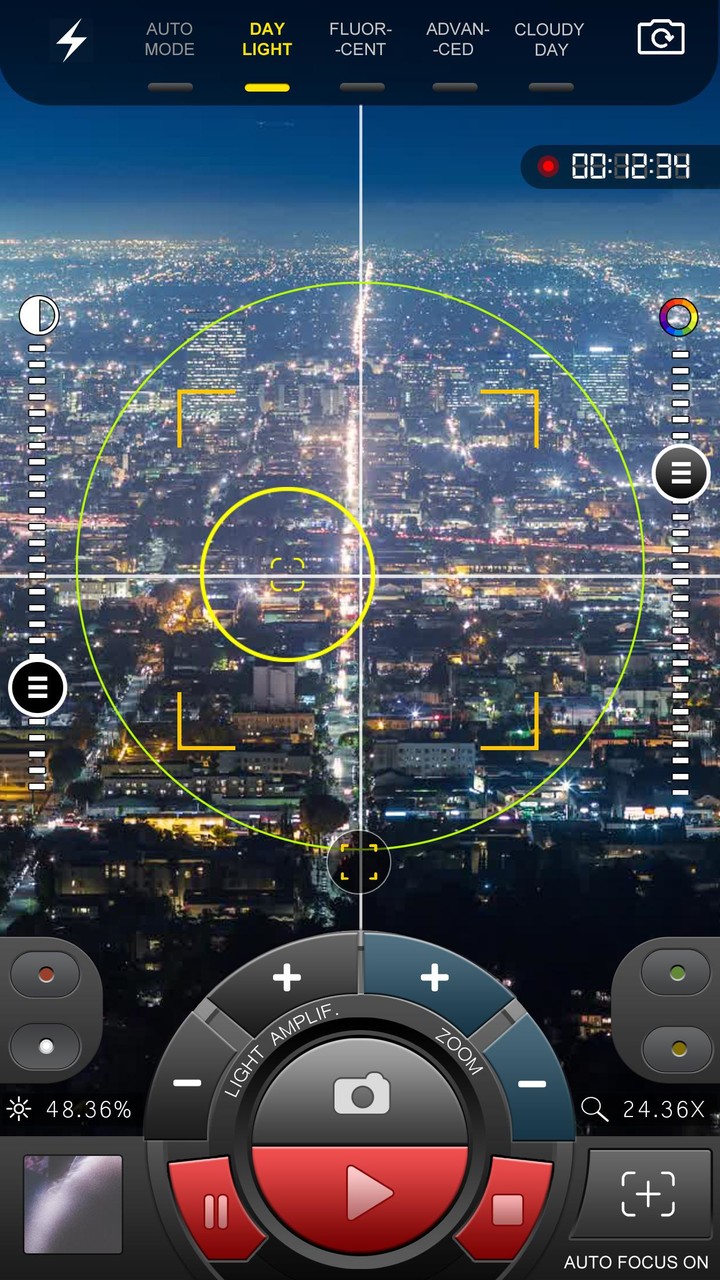Increase Light Amplification with the plus button
Viewport: 720px width, 1280px height.
coord(285,976)
